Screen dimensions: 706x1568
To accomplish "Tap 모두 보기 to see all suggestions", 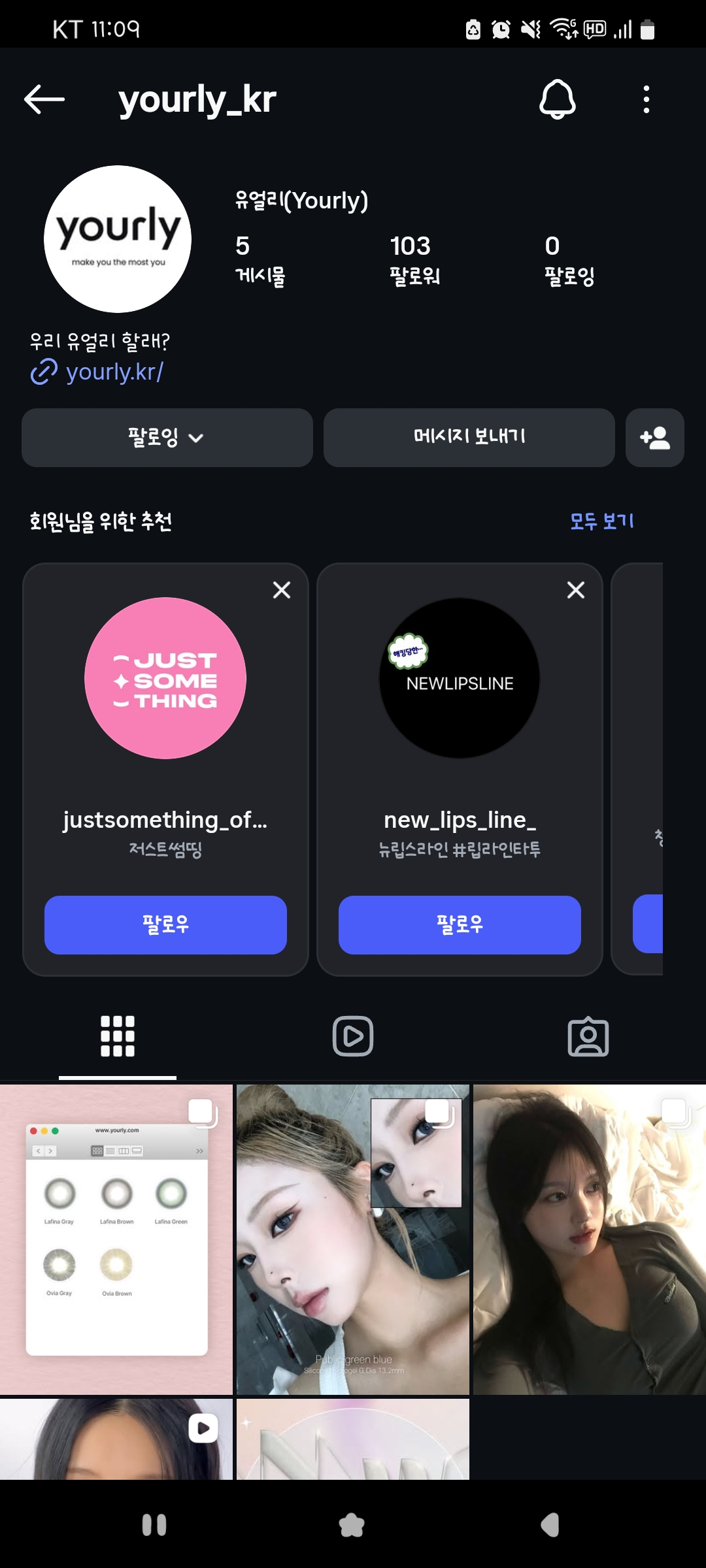I will point(601,521).
